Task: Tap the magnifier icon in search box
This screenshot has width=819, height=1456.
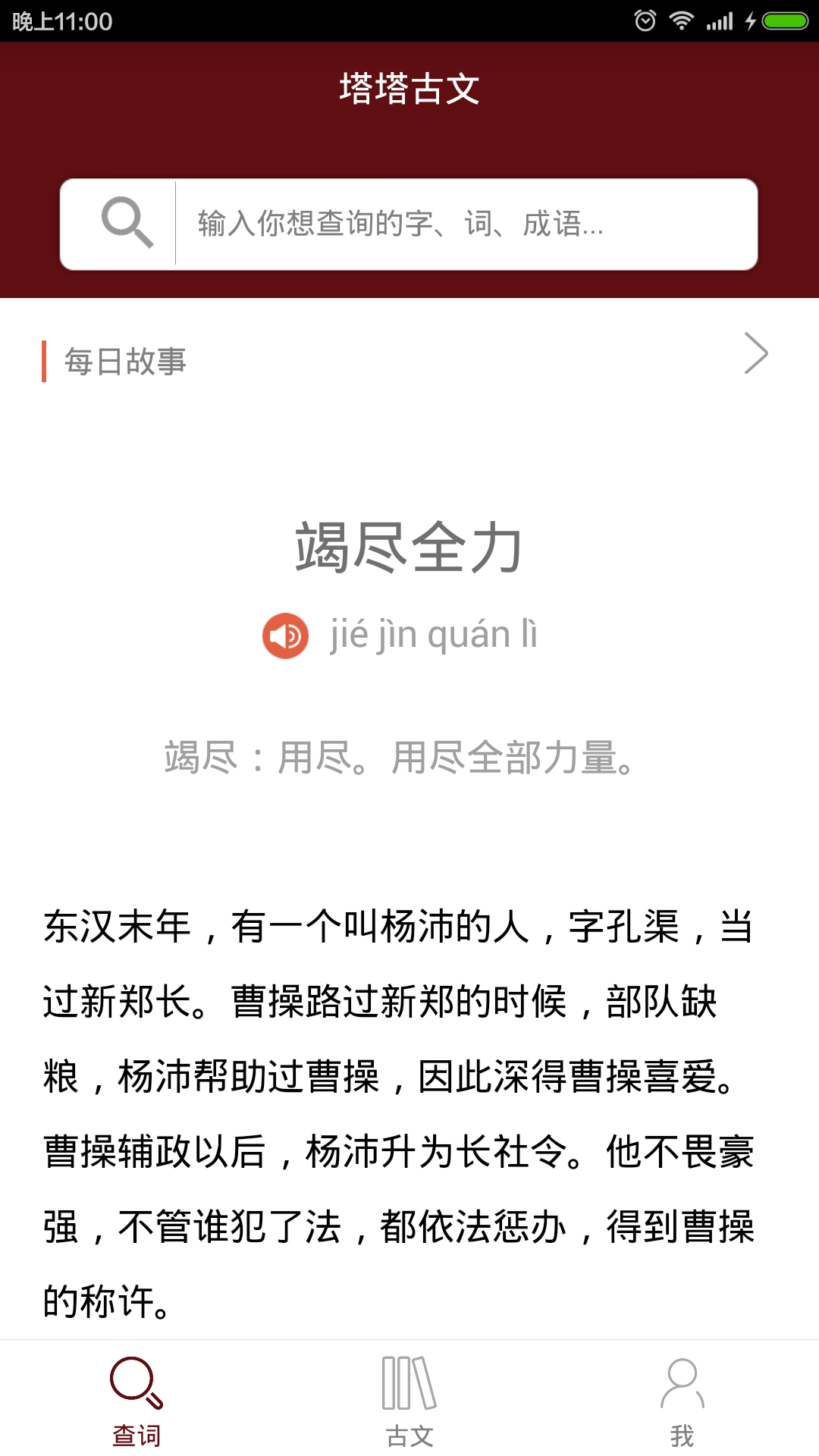Action: (127, 223)
